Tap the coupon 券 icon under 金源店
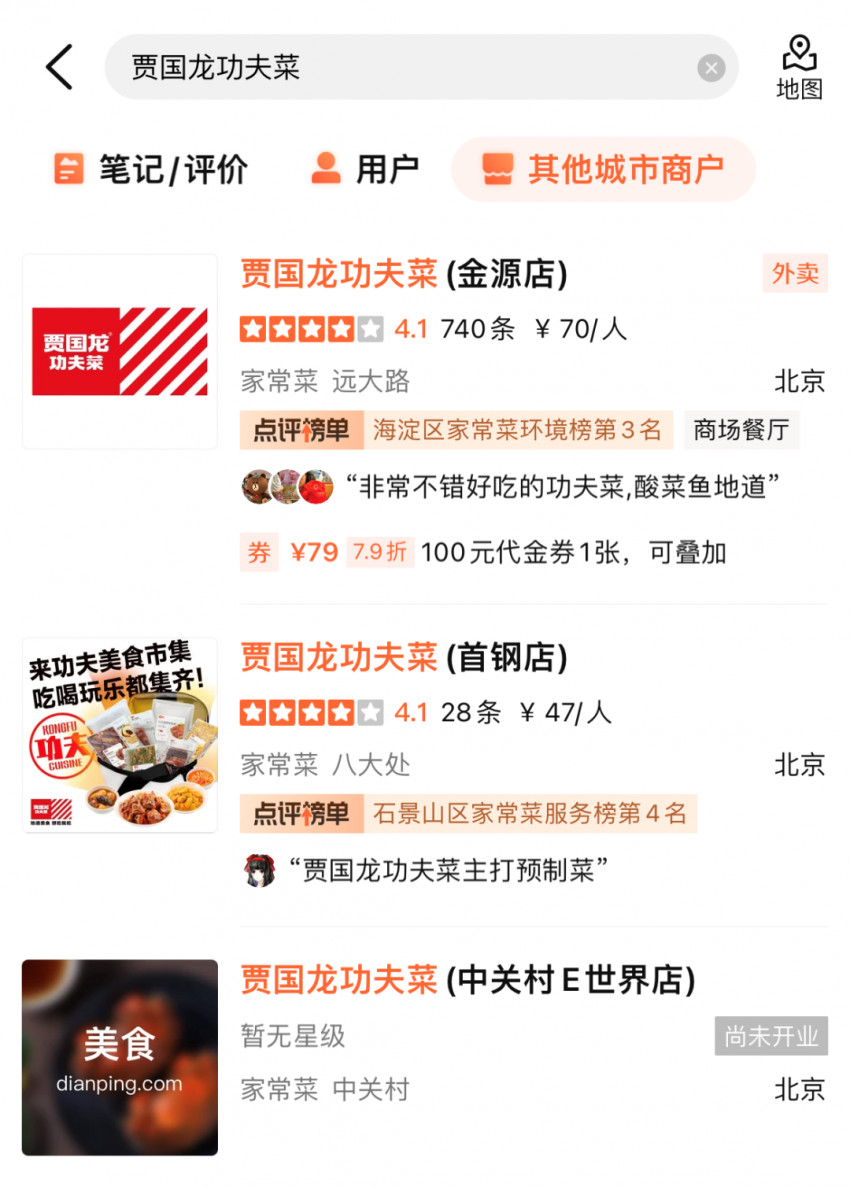Viewport: 850px width, 1187px height. pyautogui.click(x=259, y=552)
